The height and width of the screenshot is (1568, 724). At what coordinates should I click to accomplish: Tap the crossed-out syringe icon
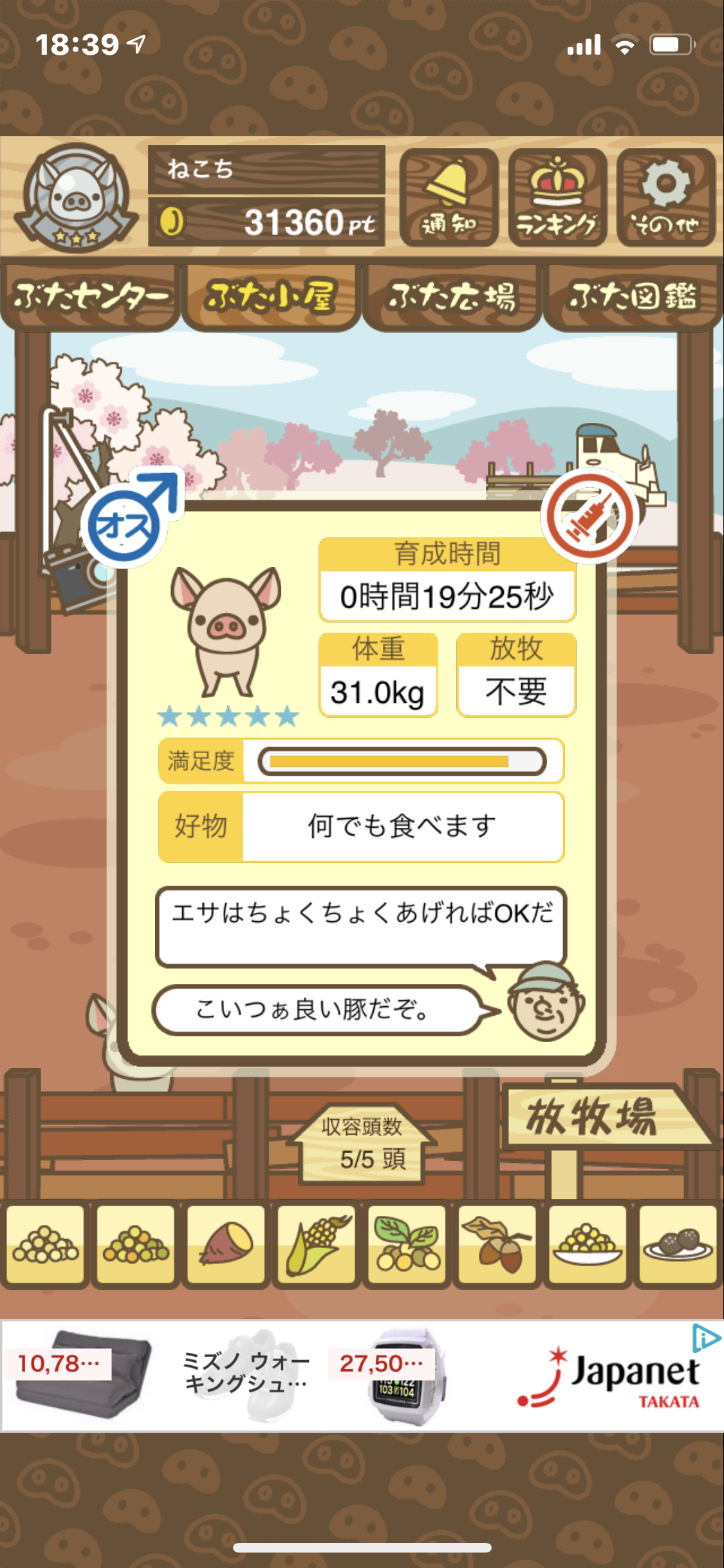click(x=589, y=516)
